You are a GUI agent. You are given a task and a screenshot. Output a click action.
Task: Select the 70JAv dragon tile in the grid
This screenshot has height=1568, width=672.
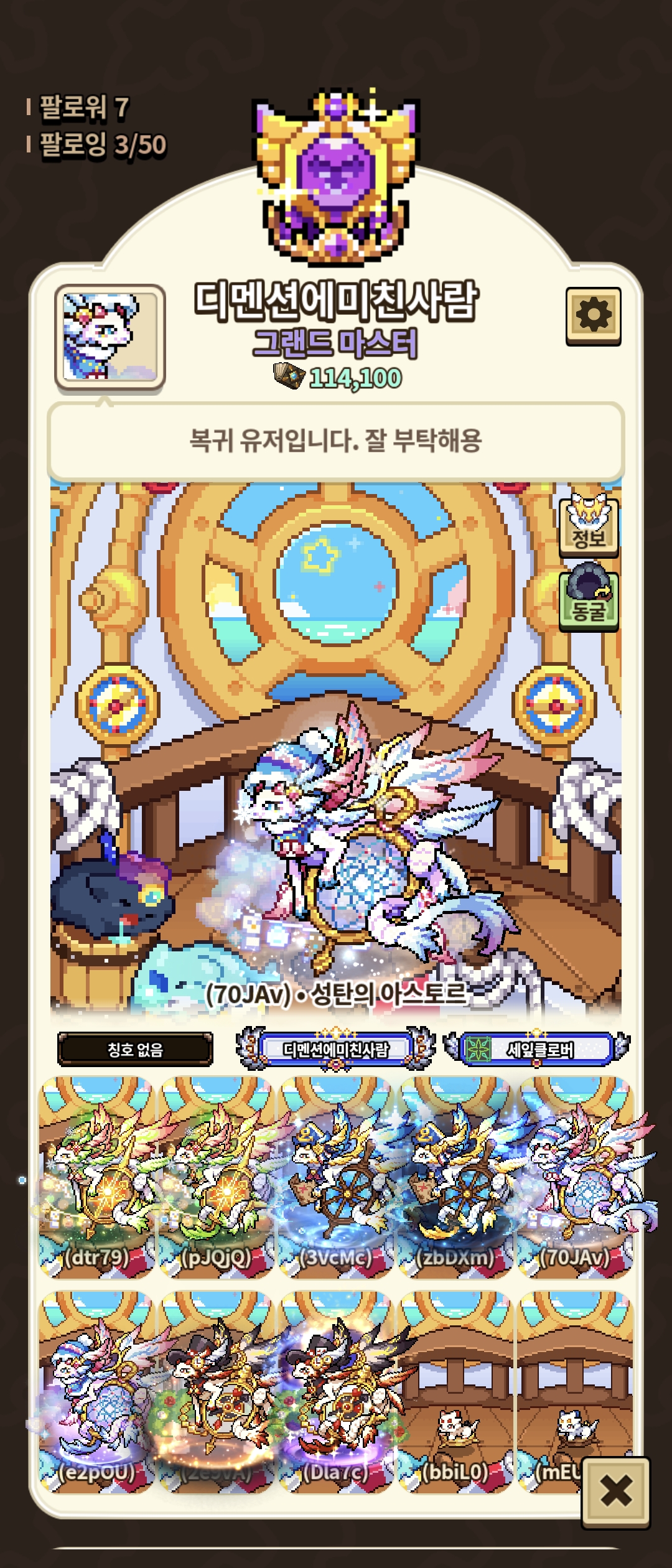pos(576,1177)
